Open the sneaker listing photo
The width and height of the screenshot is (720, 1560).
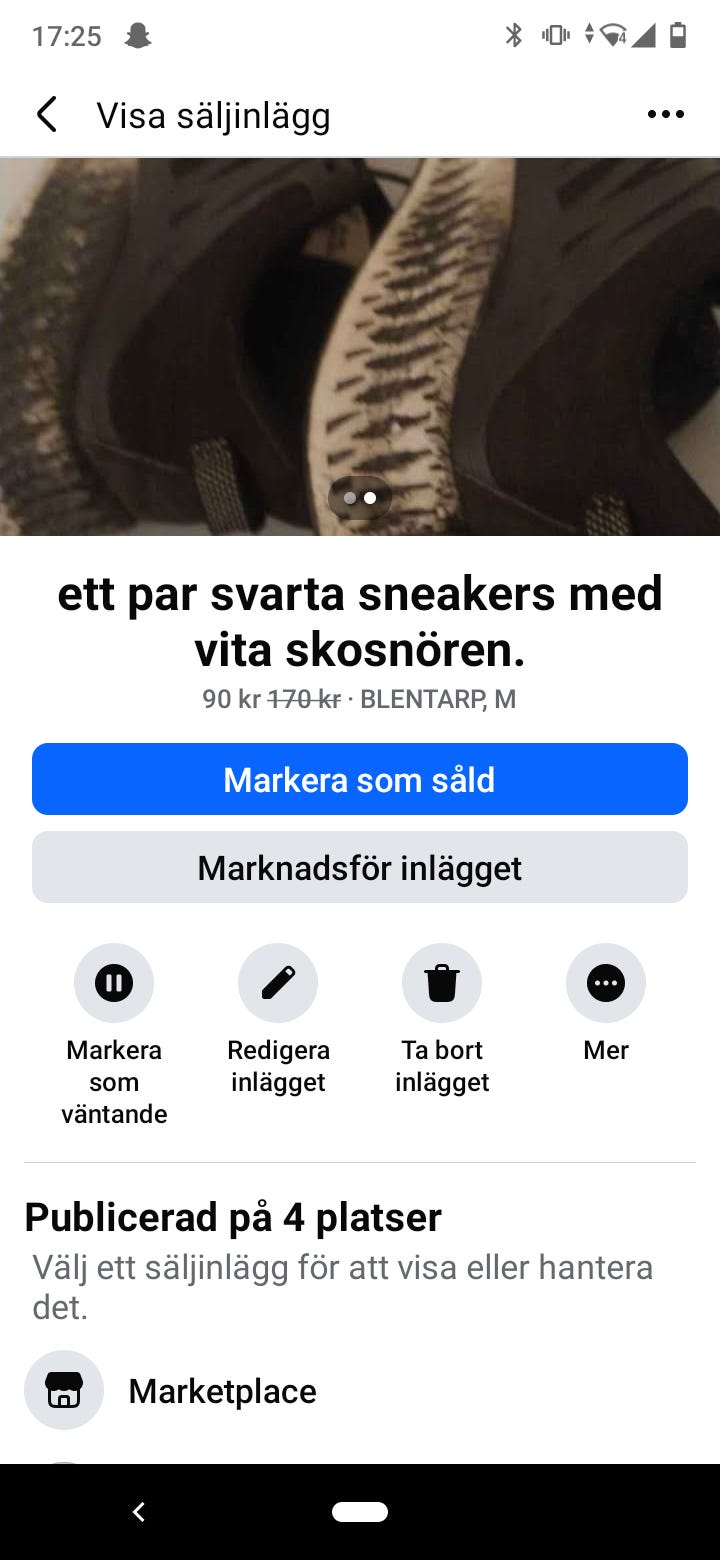(x=360, y=345)
